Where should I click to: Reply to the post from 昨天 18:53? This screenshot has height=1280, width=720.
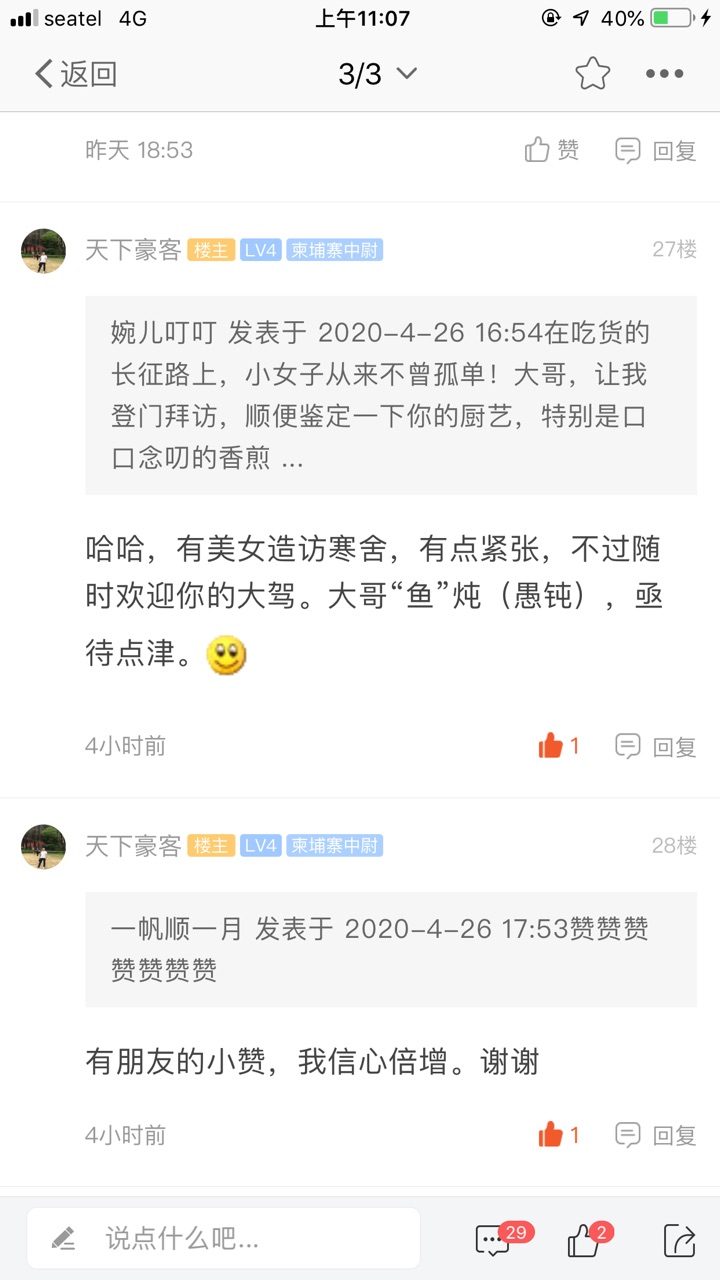655,151
